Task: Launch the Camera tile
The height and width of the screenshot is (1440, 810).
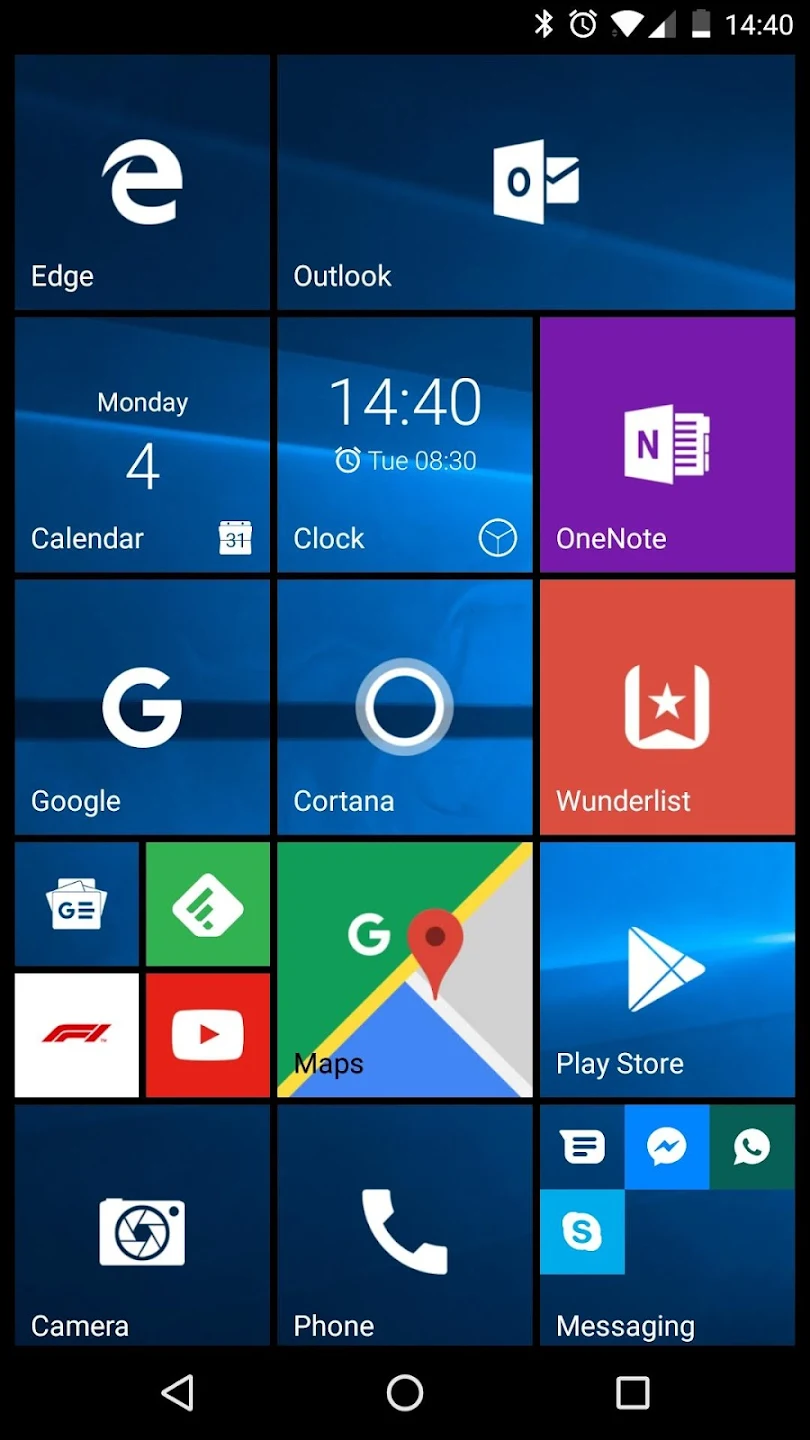Action: tap(142, 1228)
